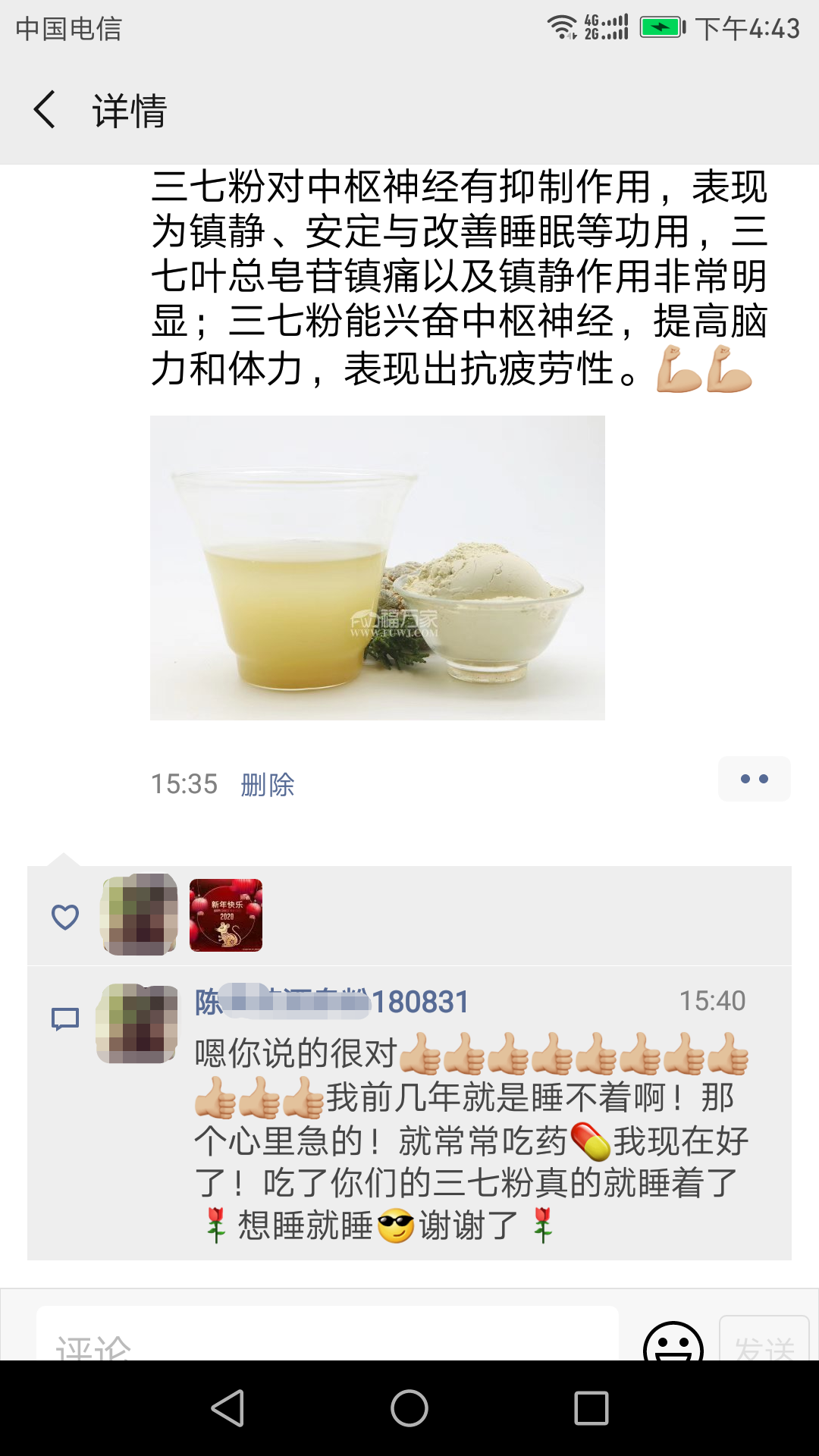Go to the system home screen
The image size is (819, 1456).
pos(409,1408)
